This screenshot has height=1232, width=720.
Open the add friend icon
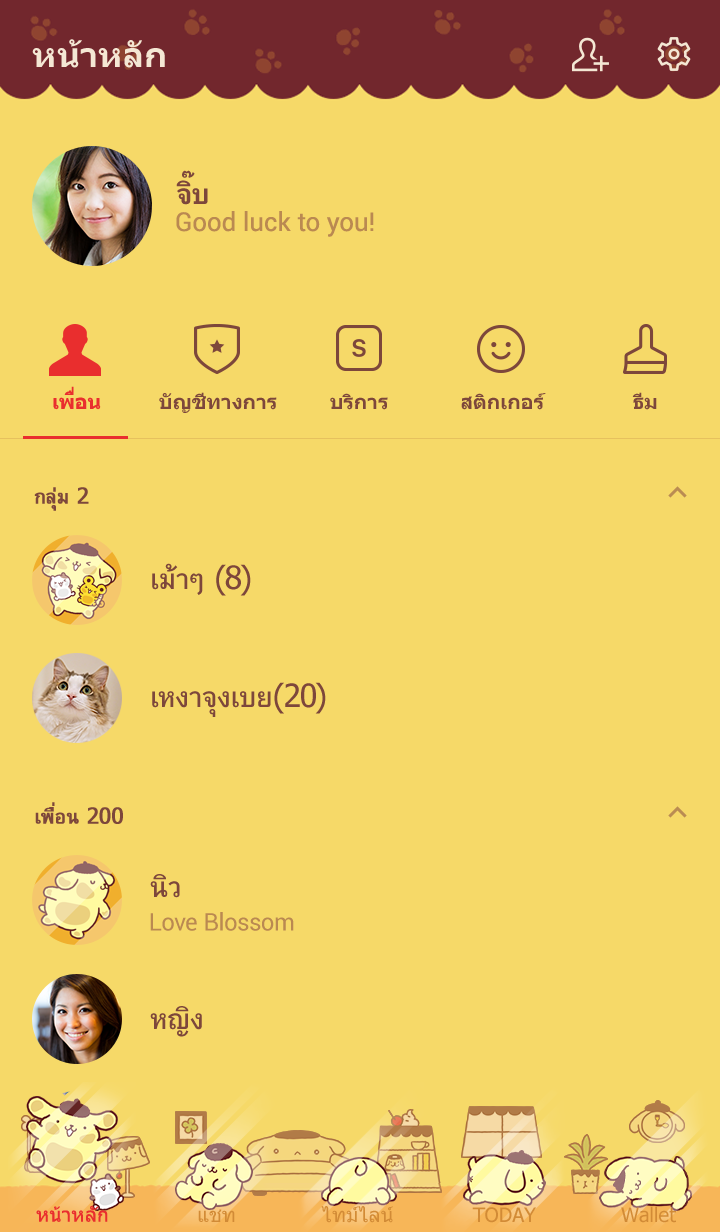click(x=589, y=55)
